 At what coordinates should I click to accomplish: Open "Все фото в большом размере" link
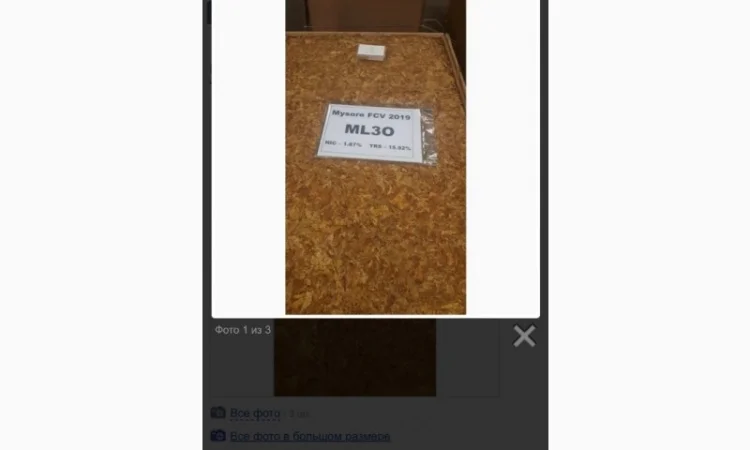tap(310, 436)
